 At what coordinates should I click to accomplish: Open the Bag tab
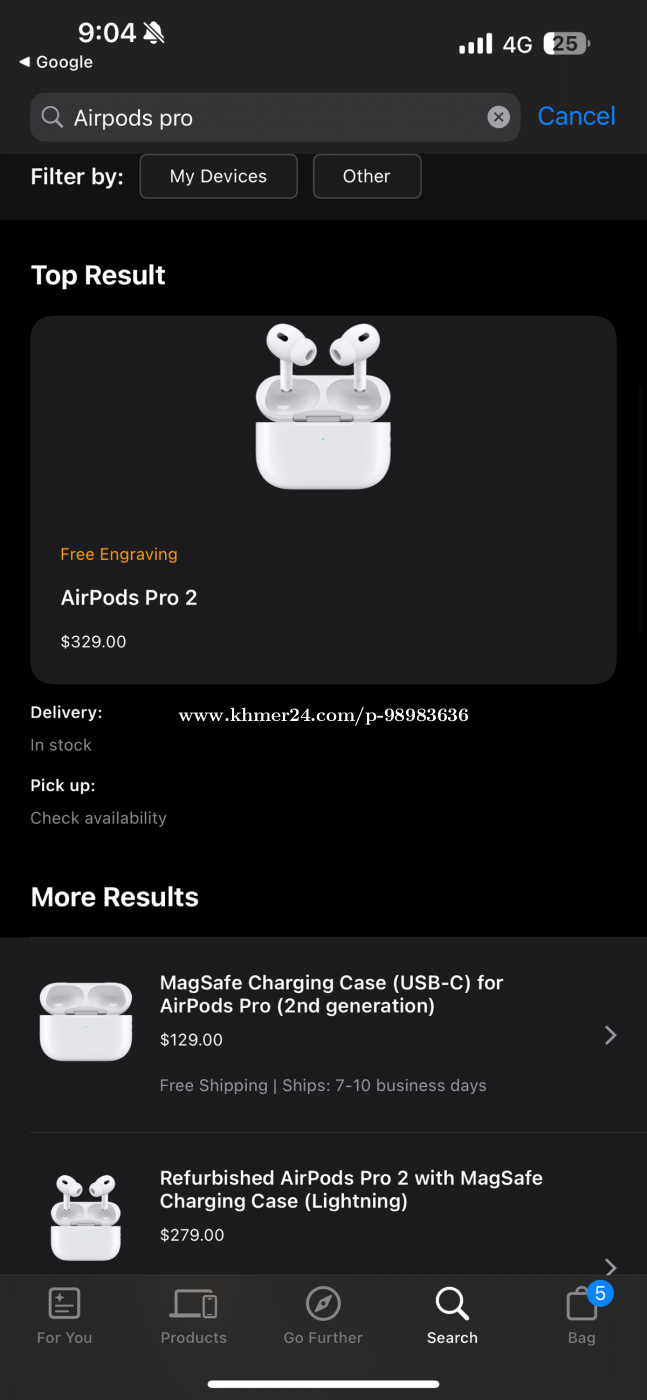[x=582, y=1316]
